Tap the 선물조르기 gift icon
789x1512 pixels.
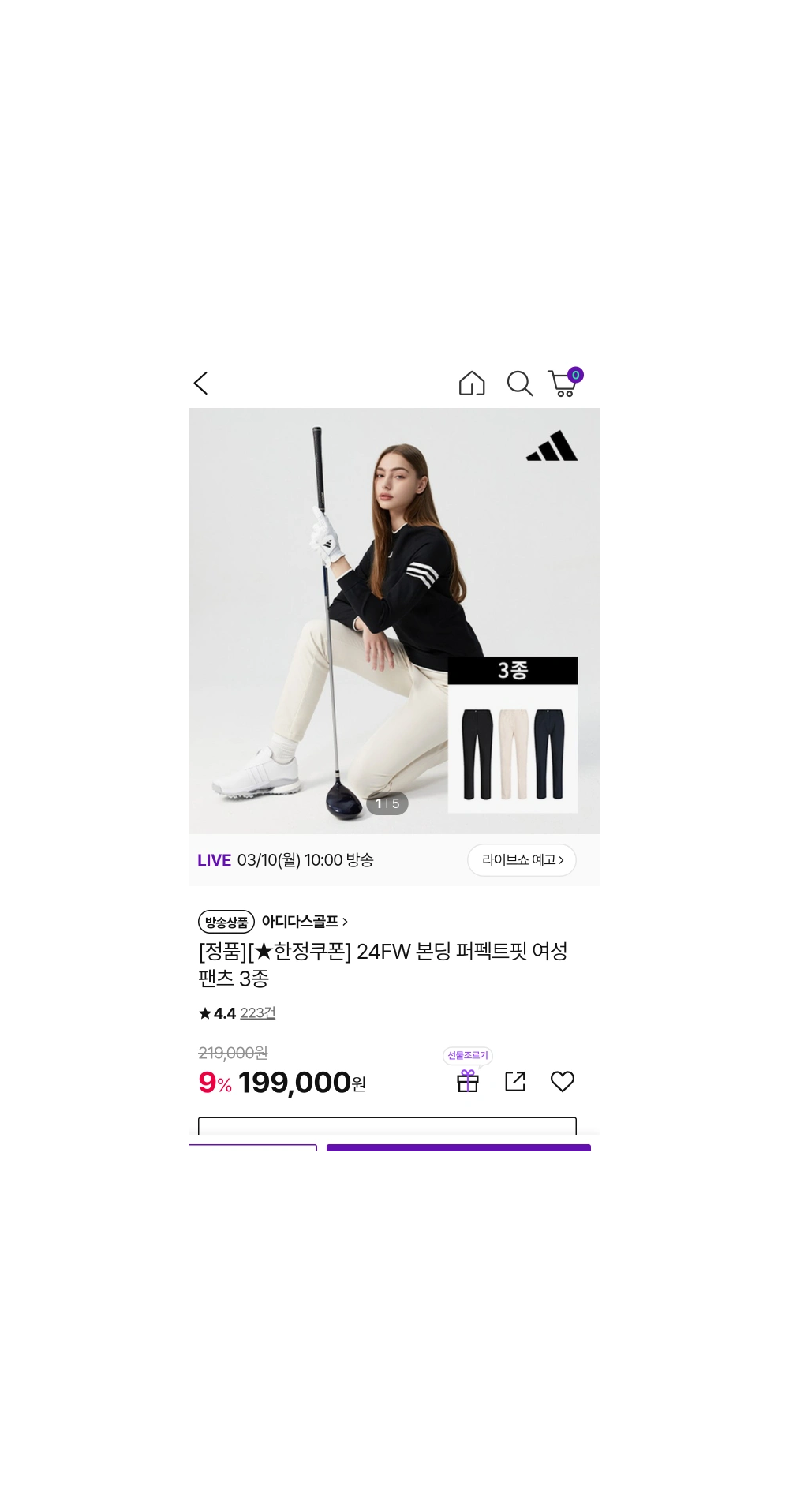click(x=468, y=1080)
